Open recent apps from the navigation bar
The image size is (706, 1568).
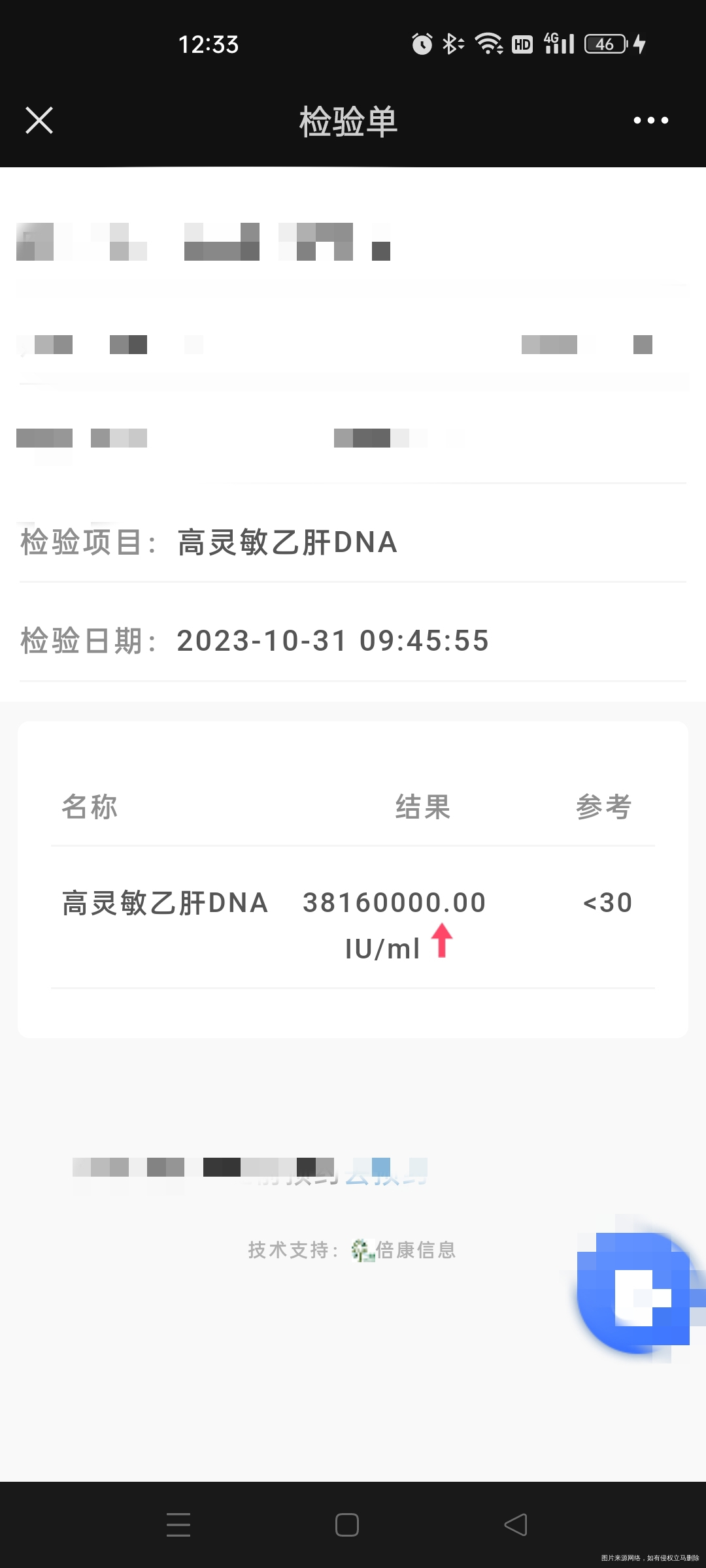pyautogui.click(x=178, y=1525)
